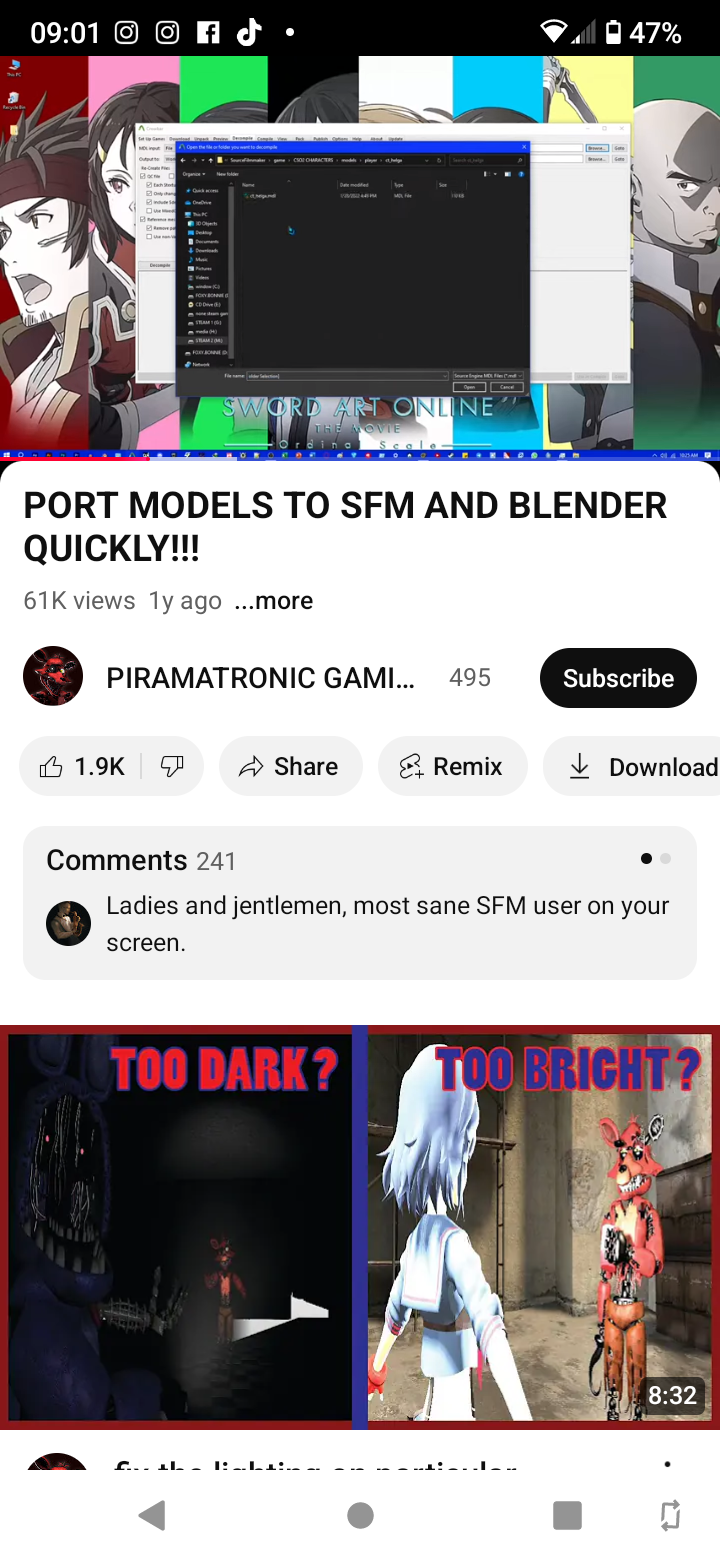
Task: Rotate the screen with the rotation icon
Action: pyautogui.click(x=671, y=1516)
